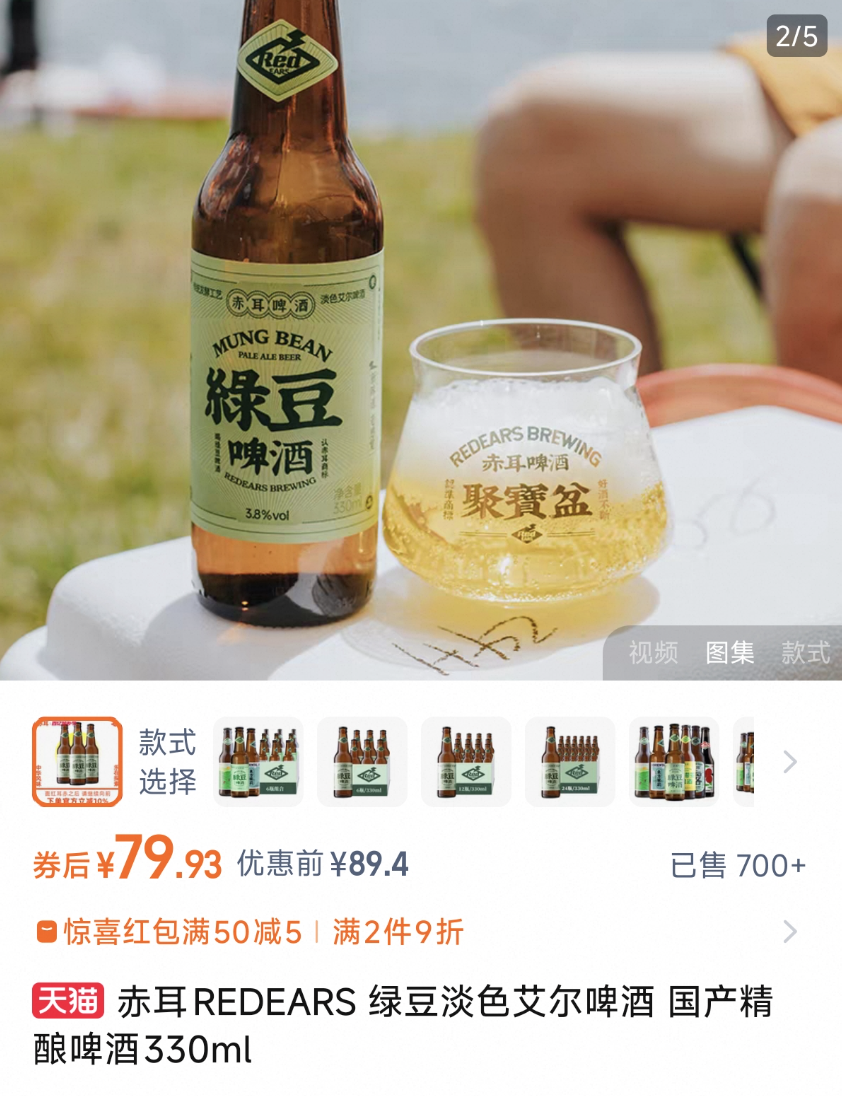Switch to the 视频 tab

[653, 653]
